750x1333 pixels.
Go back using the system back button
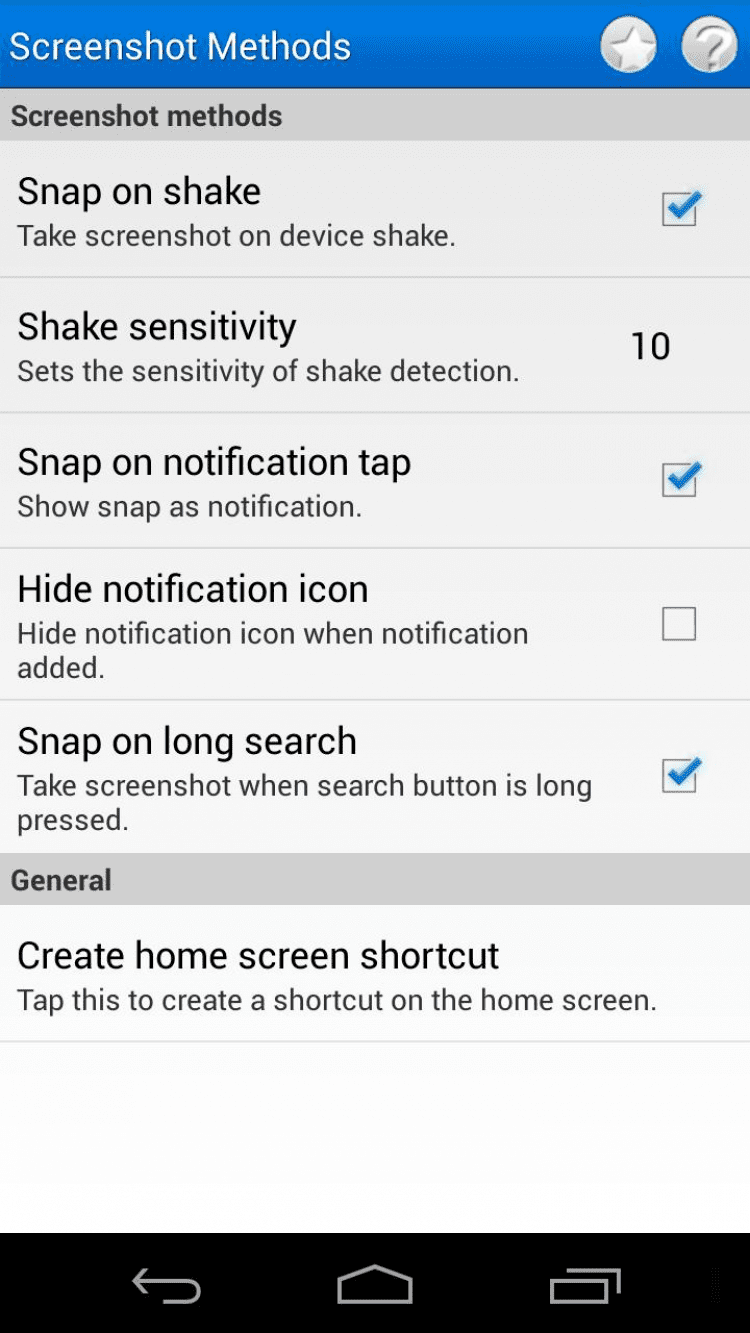point(167,1285)
